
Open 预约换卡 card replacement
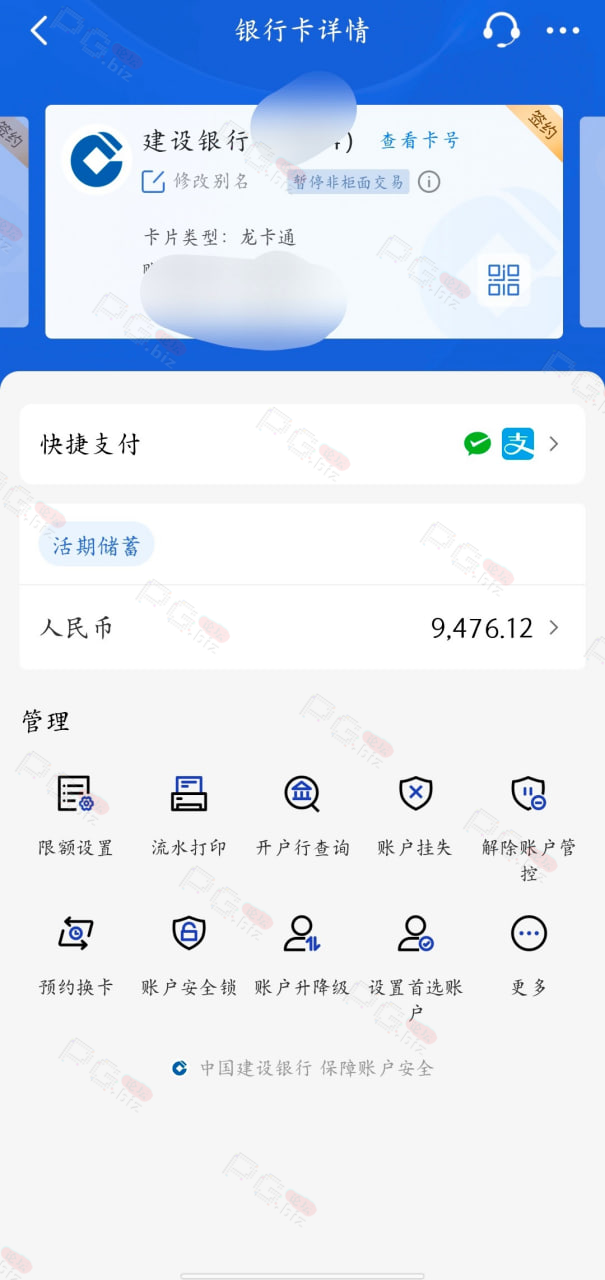point(76,957)
